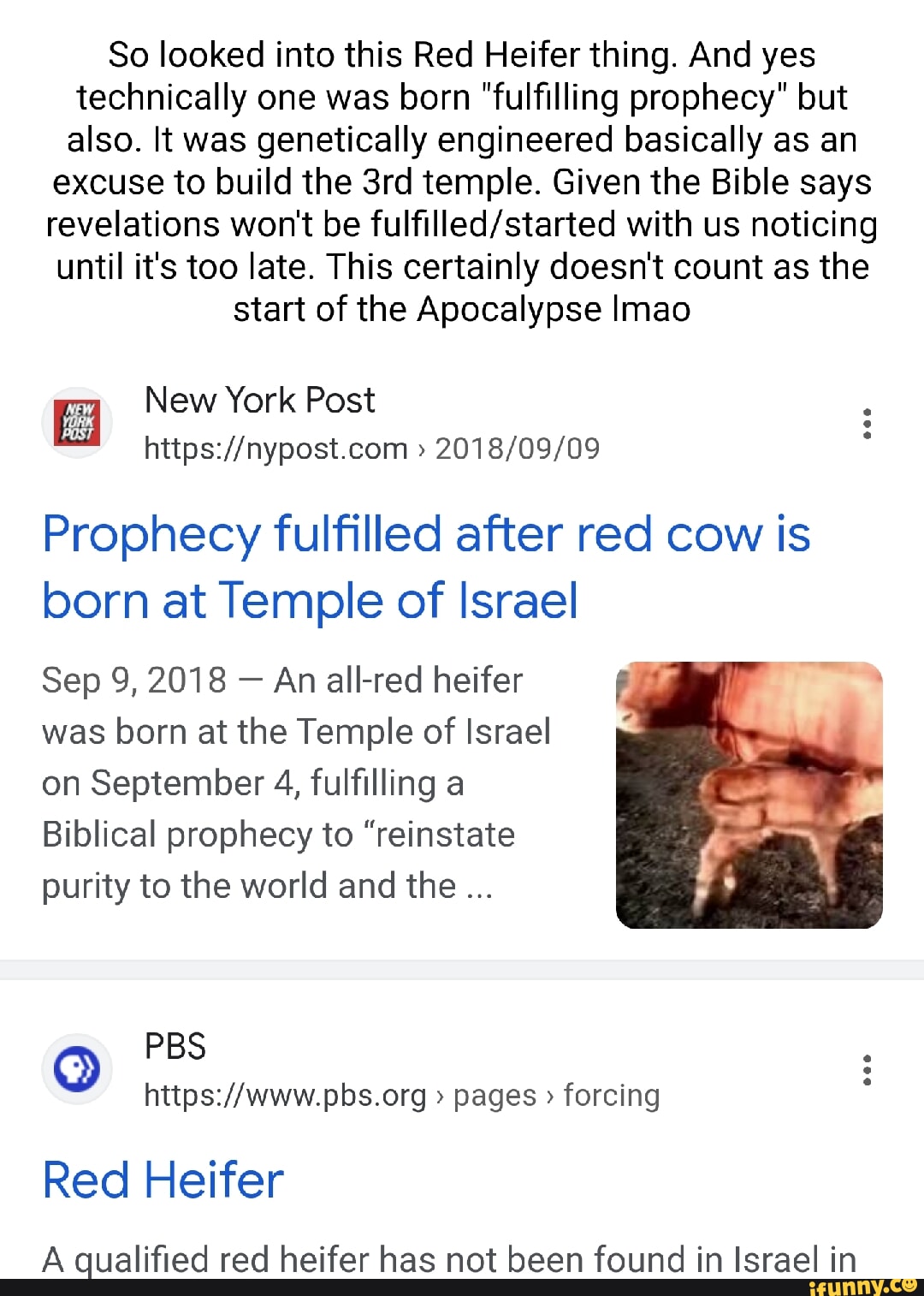This screenshot has width=924, height=1296.
Task: Select the circular PBS badge next to pbs.org
Action: [x=77, y=1067]
